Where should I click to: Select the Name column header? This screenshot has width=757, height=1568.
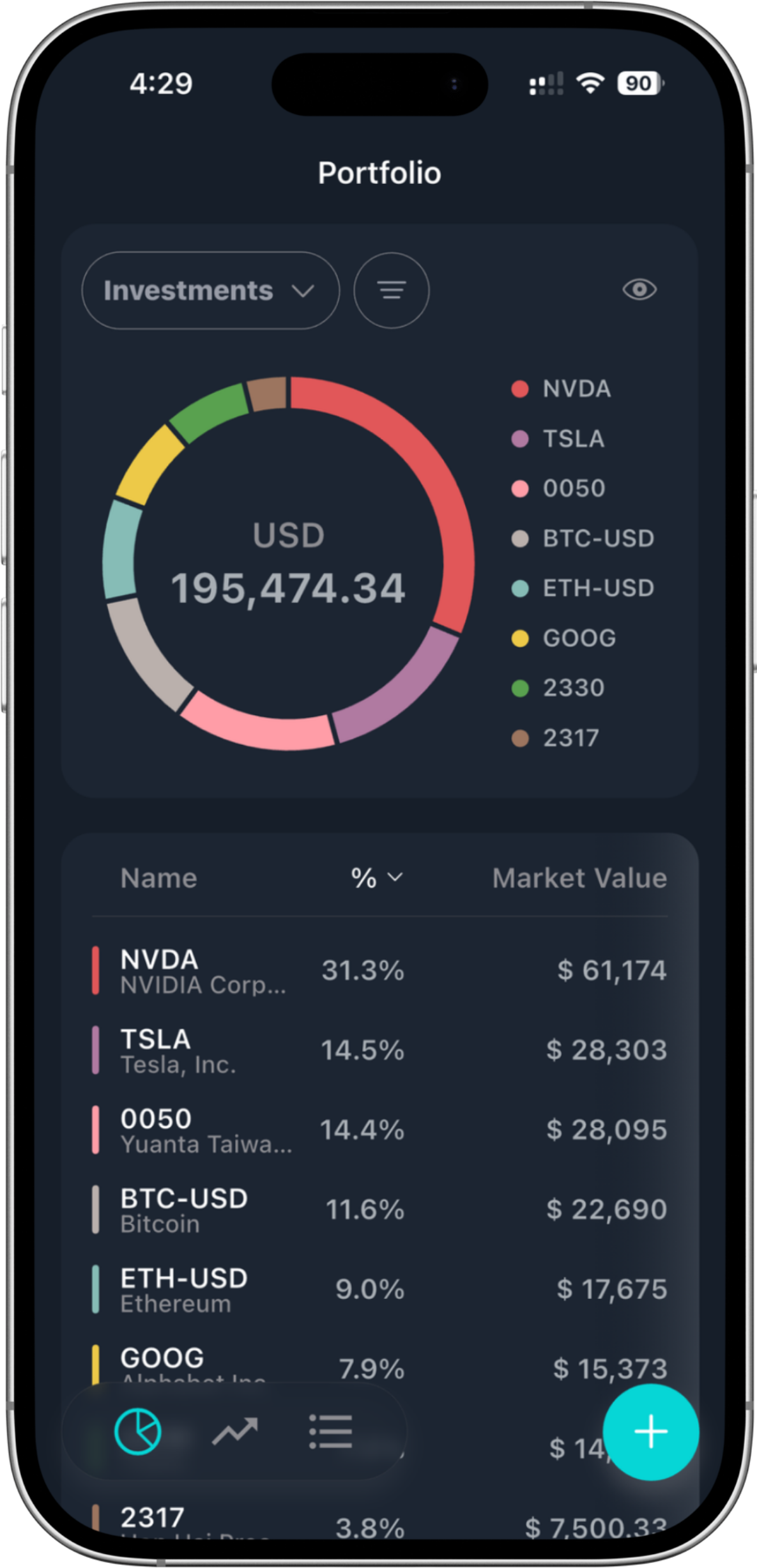pos(158,878)
